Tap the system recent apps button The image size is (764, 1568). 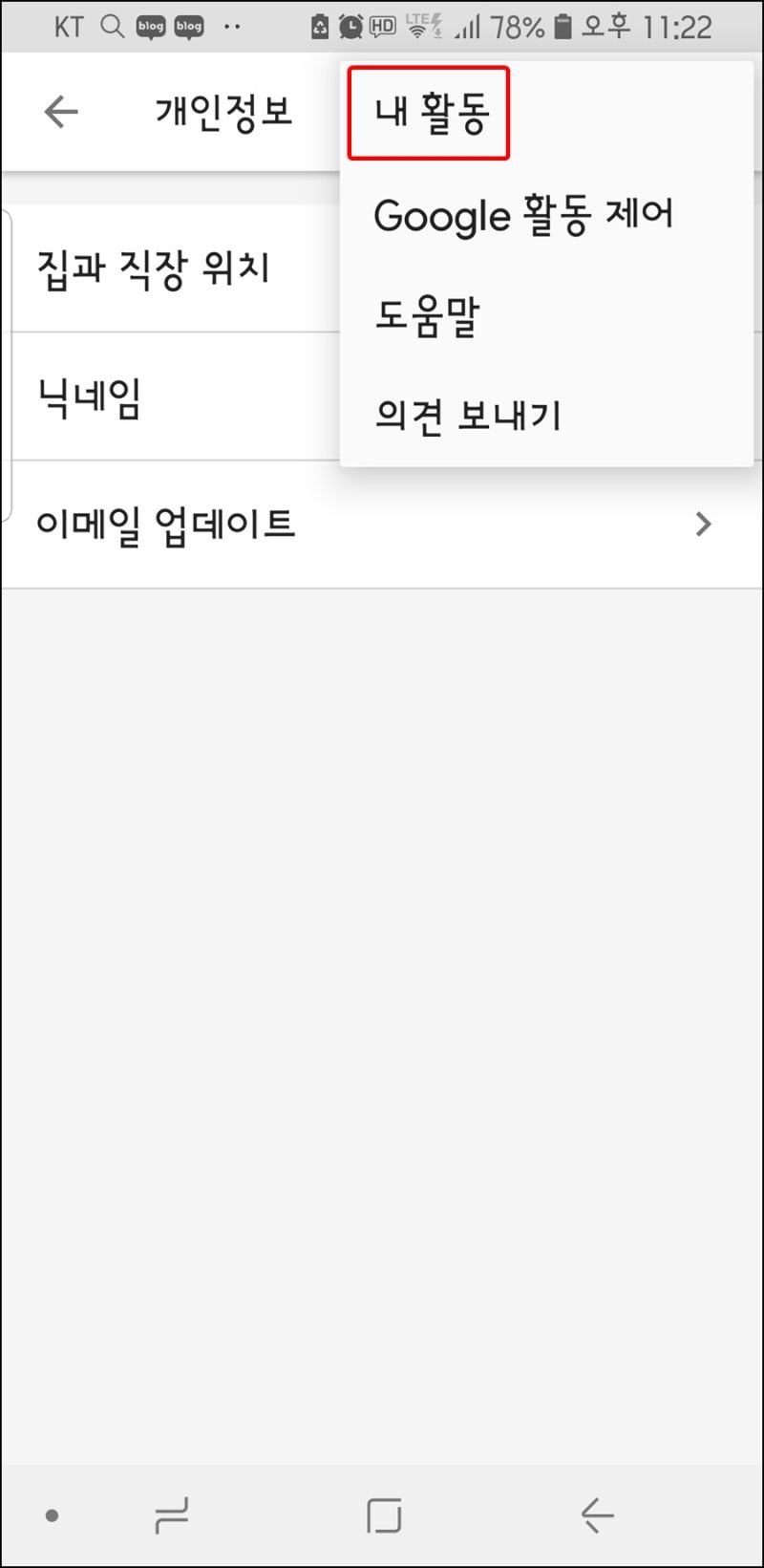172,1514
